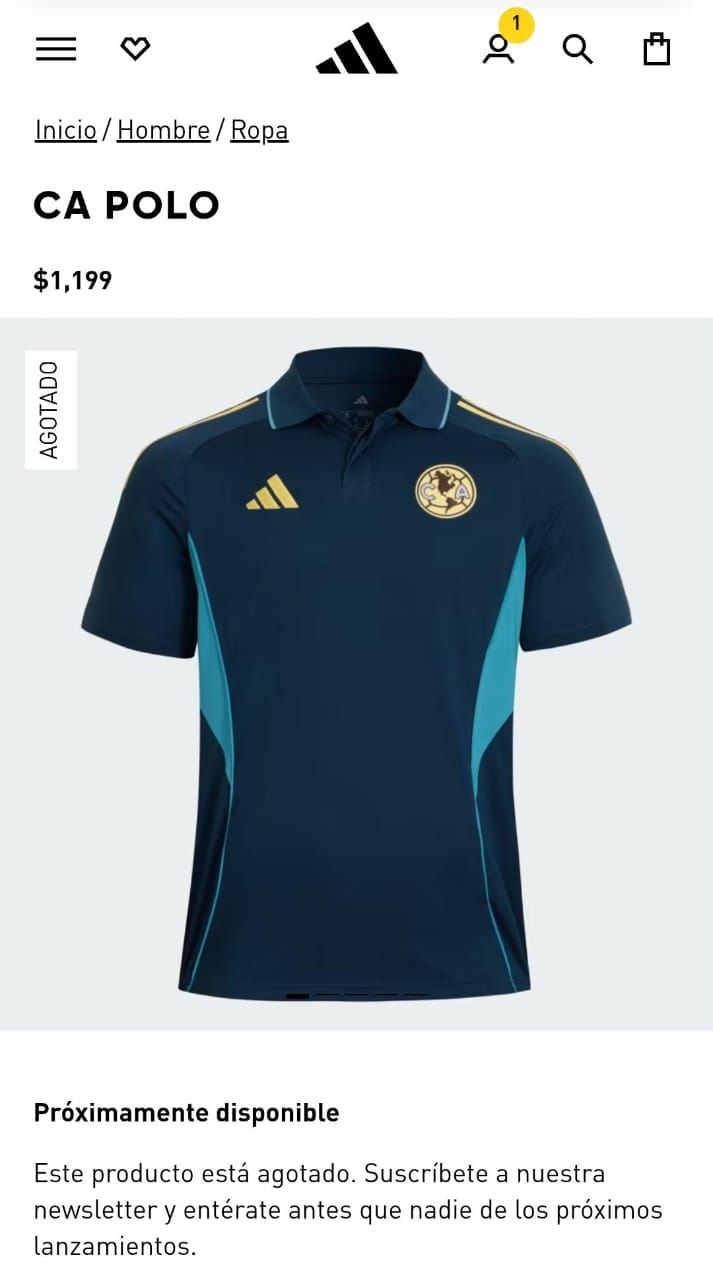The width and height of the screenshot is (713, 1280).
Task: View the CA Polo product image
Action: pyautogui.click(x=356, y=670)
